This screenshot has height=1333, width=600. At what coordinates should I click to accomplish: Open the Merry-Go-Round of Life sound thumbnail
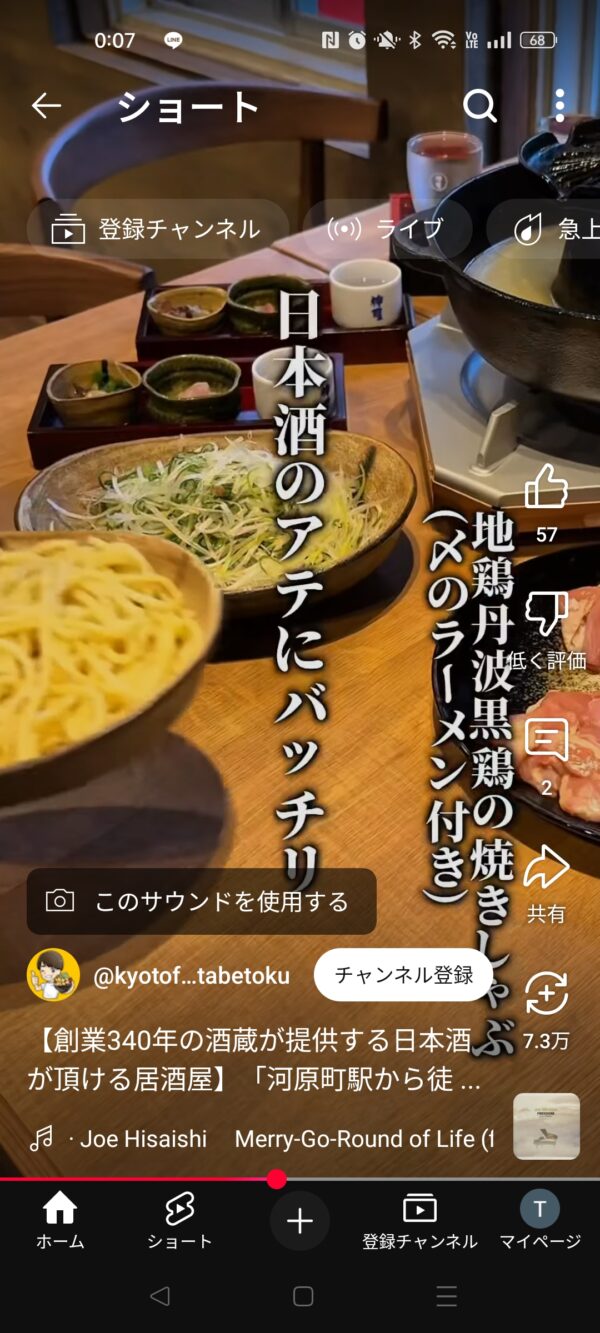pos(546,1126)
